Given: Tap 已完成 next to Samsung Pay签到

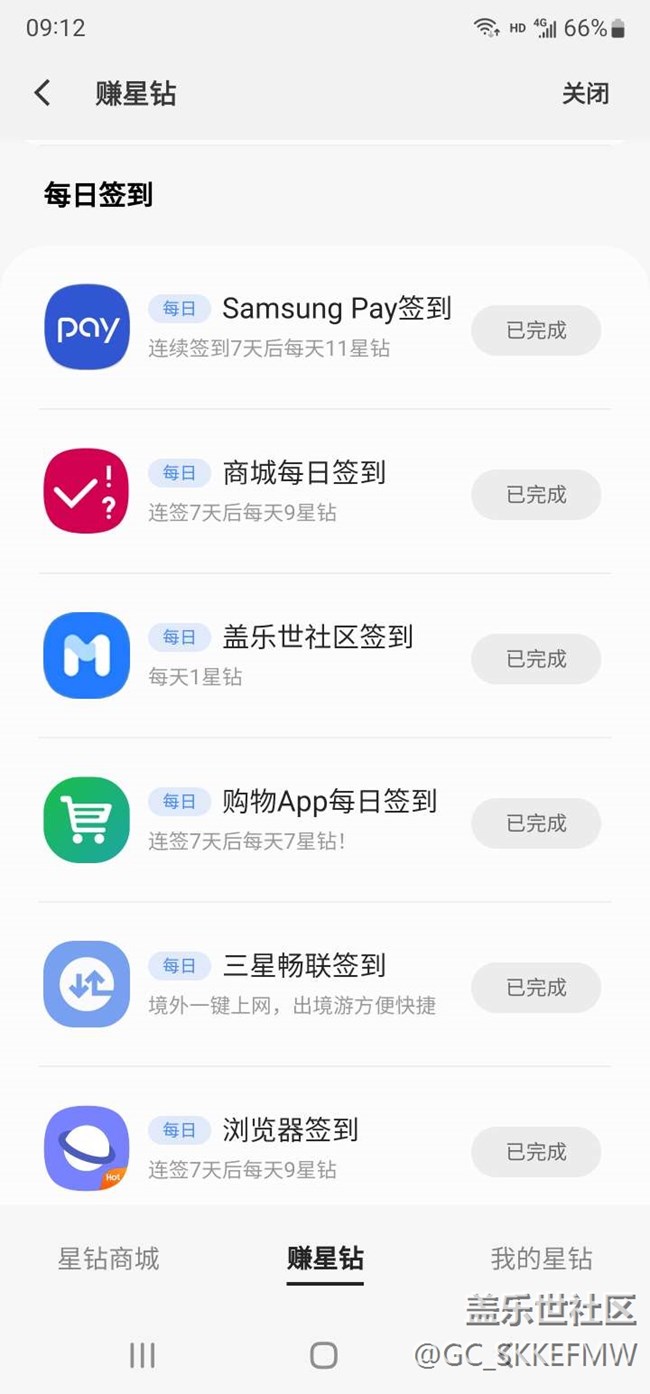Looking at the screenshot, I should [x=536, y=330].
